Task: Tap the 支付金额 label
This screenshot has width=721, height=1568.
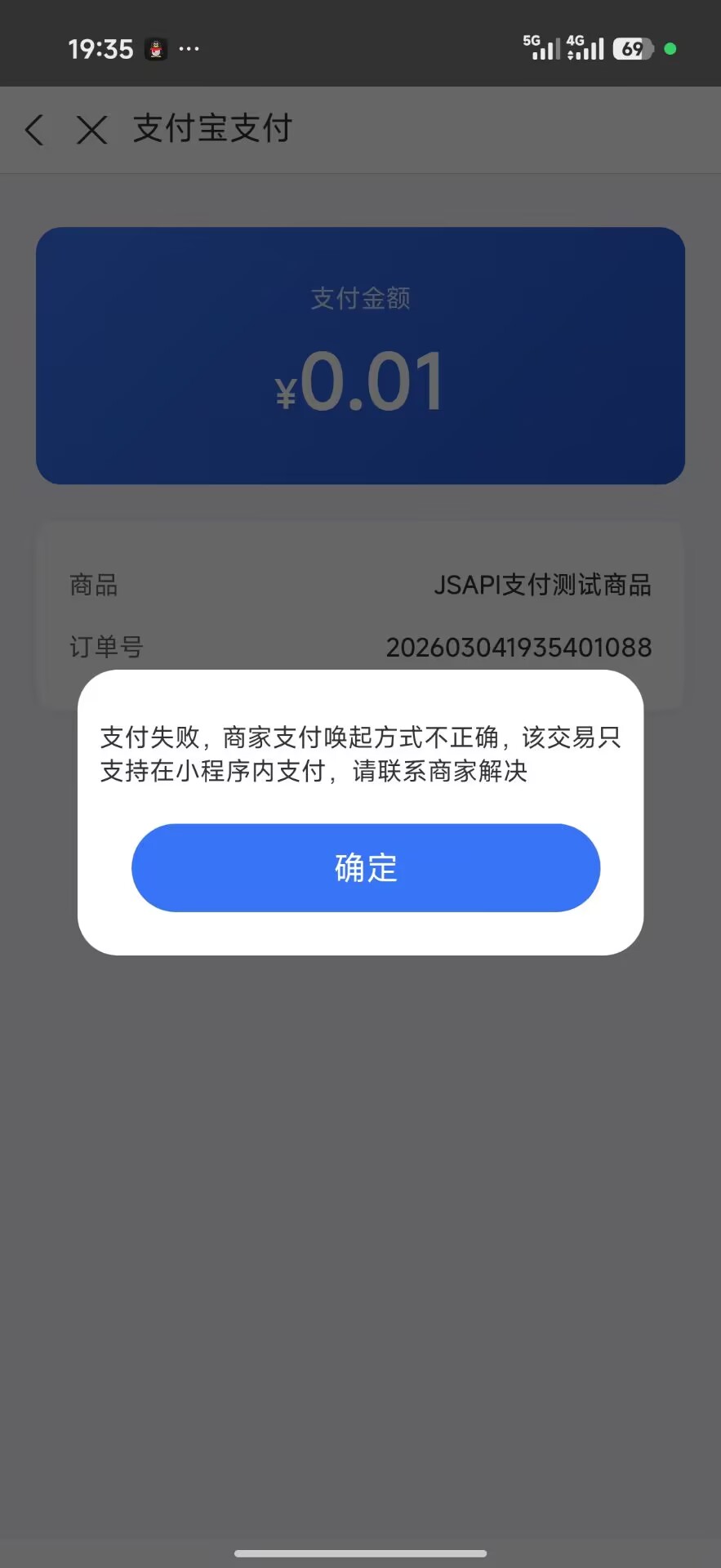Action: [360, 298]
